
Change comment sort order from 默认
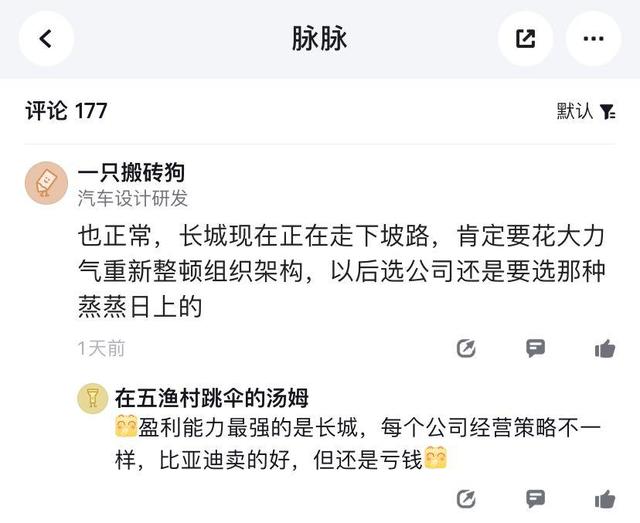[x=586, y=111]
